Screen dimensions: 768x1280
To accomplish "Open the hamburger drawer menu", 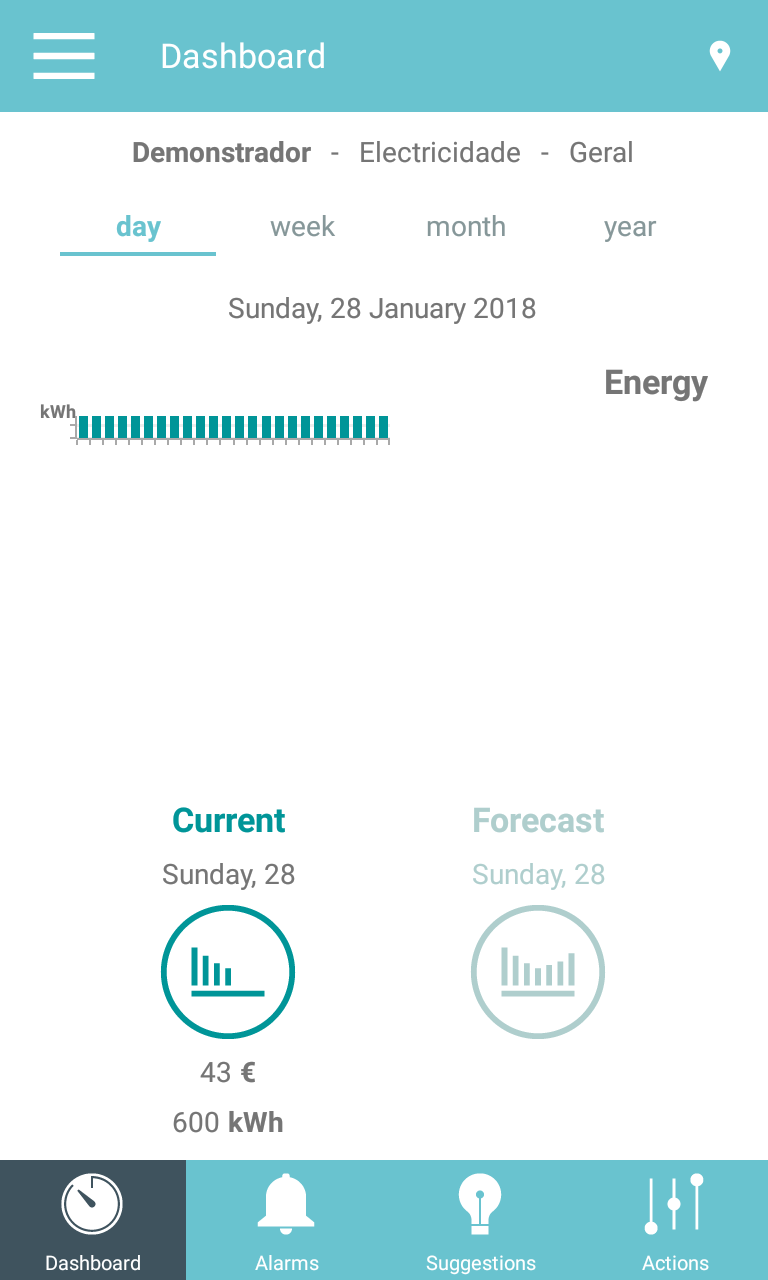I will [64, 56].
